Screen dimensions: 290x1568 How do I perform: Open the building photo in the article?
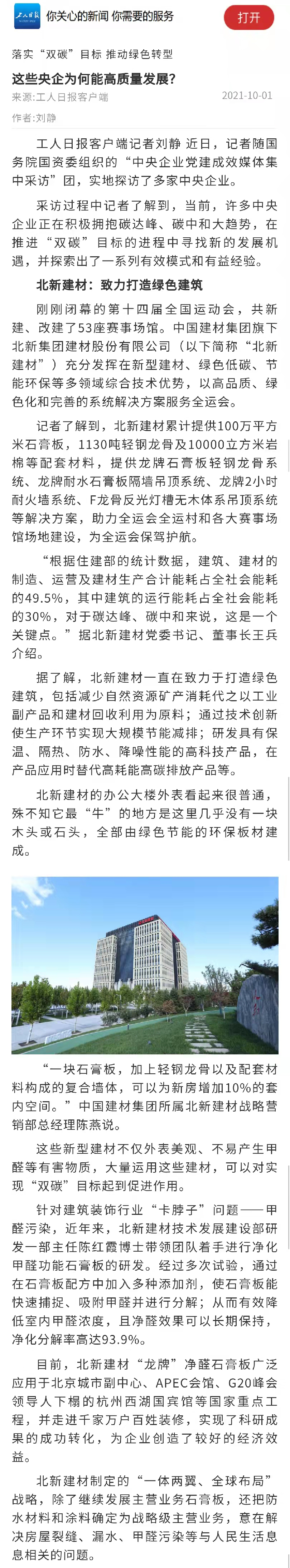coord(145,965)
